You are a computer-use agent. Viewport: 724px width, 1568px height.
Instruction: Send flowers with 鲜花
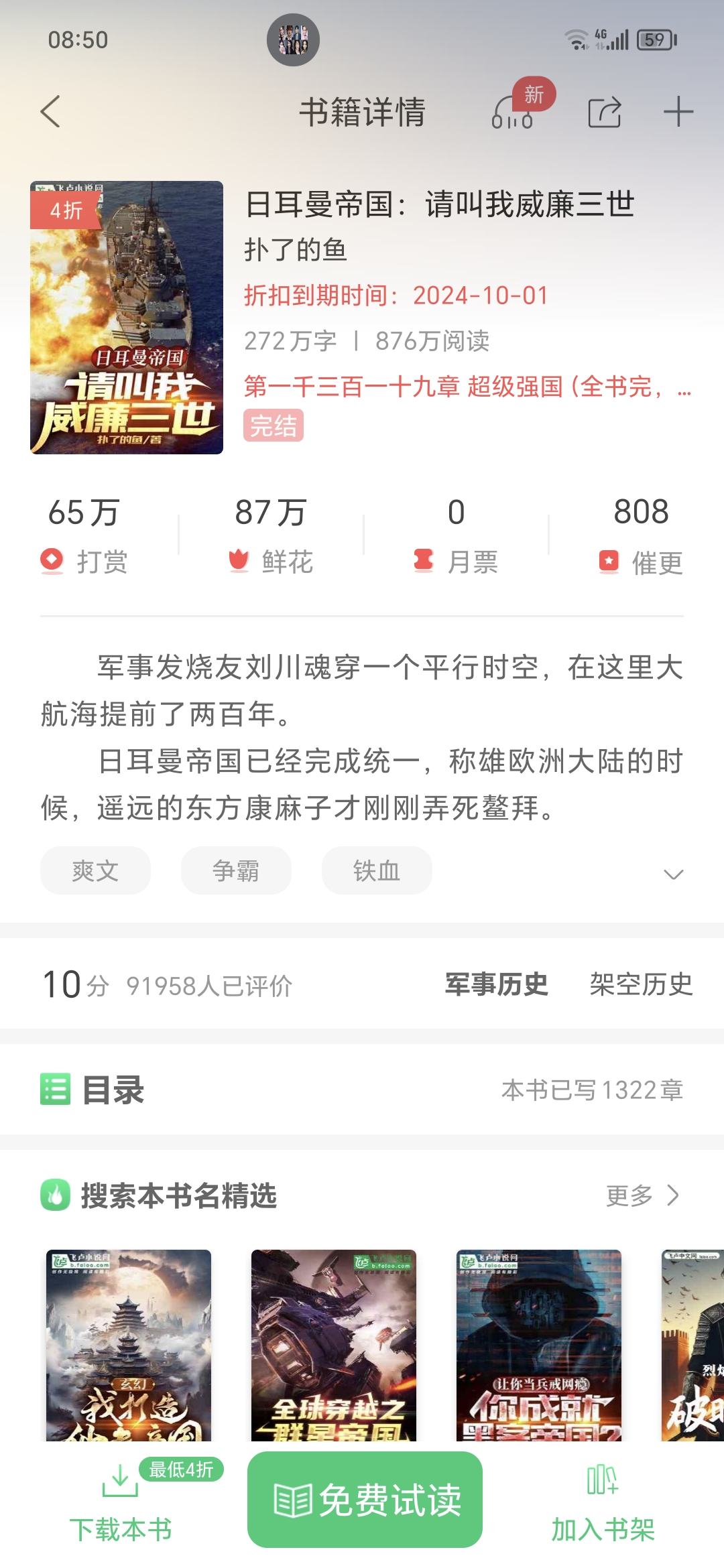tap(271, 536)
